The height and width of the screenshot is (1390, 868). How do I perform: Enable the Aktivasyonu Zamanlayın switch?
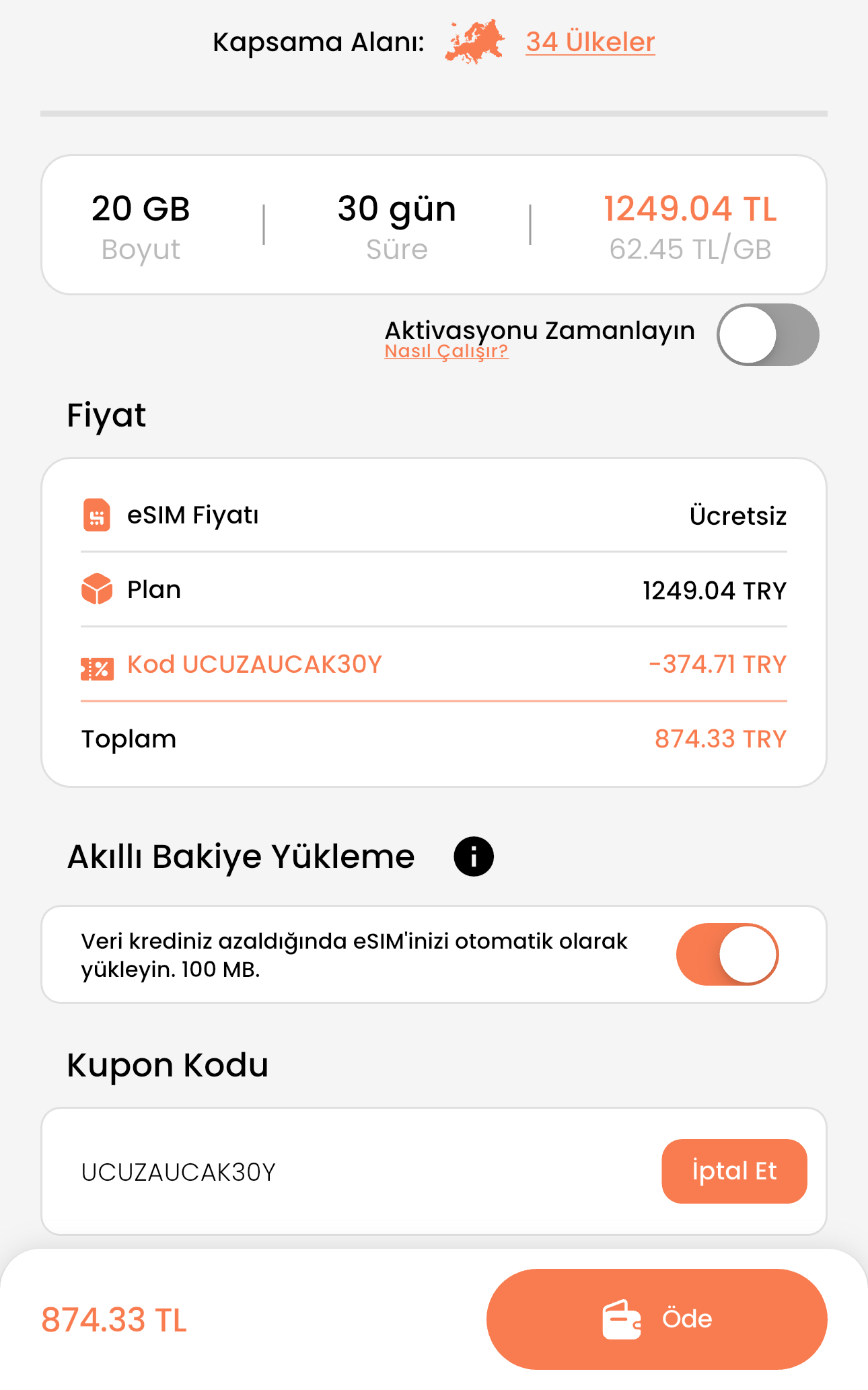[767, 334]
